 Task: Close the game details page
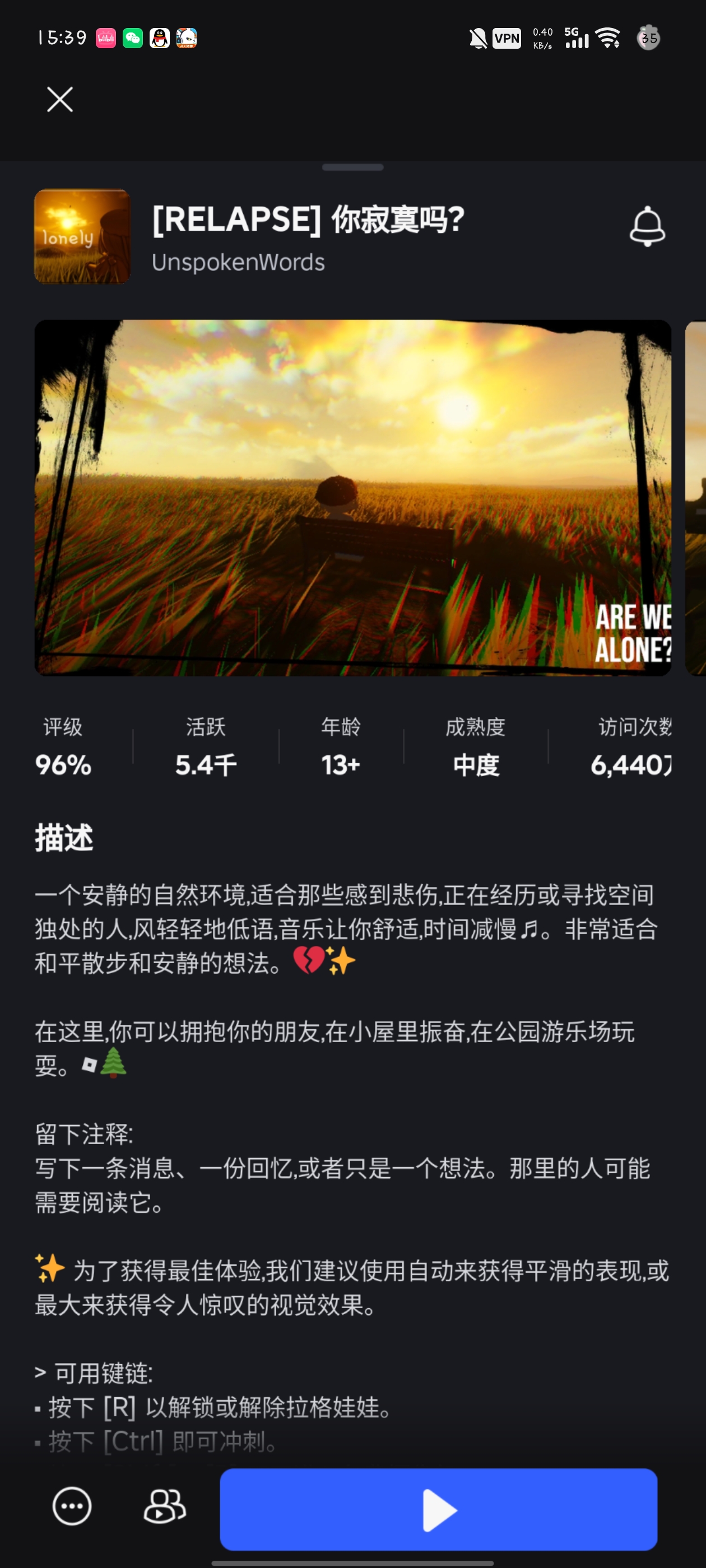click(x=60, y=99)
